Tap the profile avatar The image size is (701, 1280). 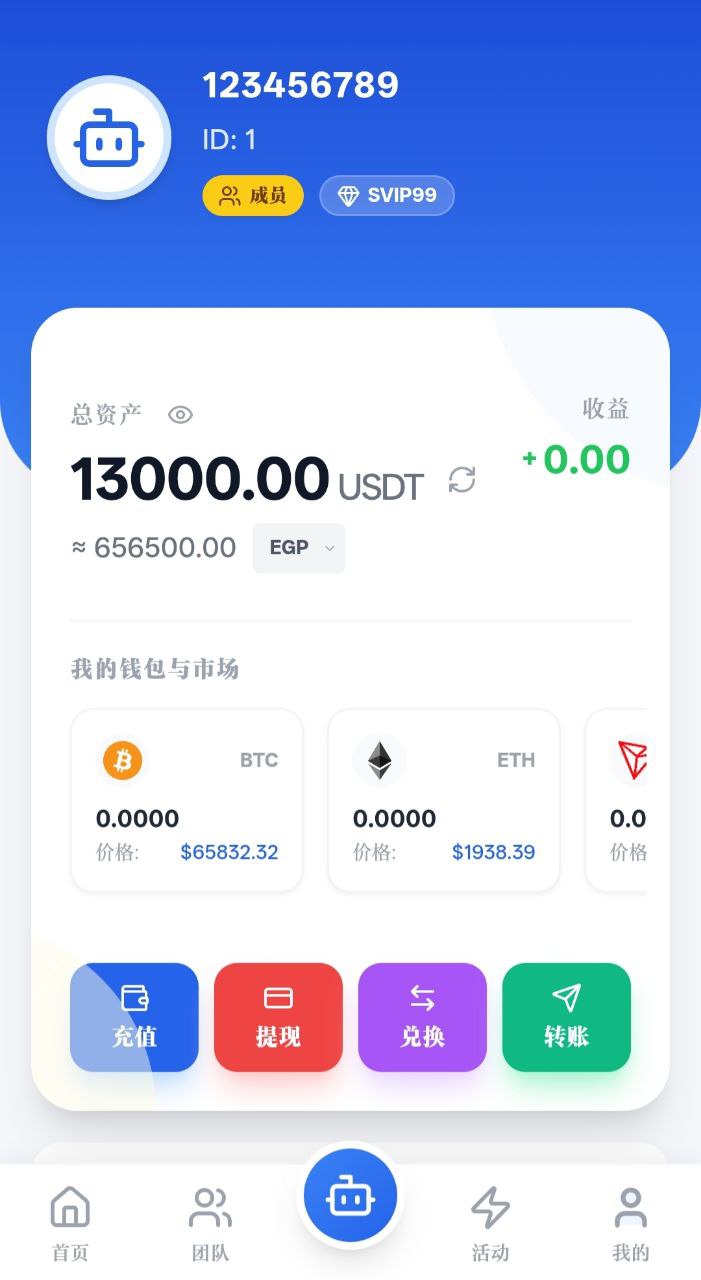[109, 138]
